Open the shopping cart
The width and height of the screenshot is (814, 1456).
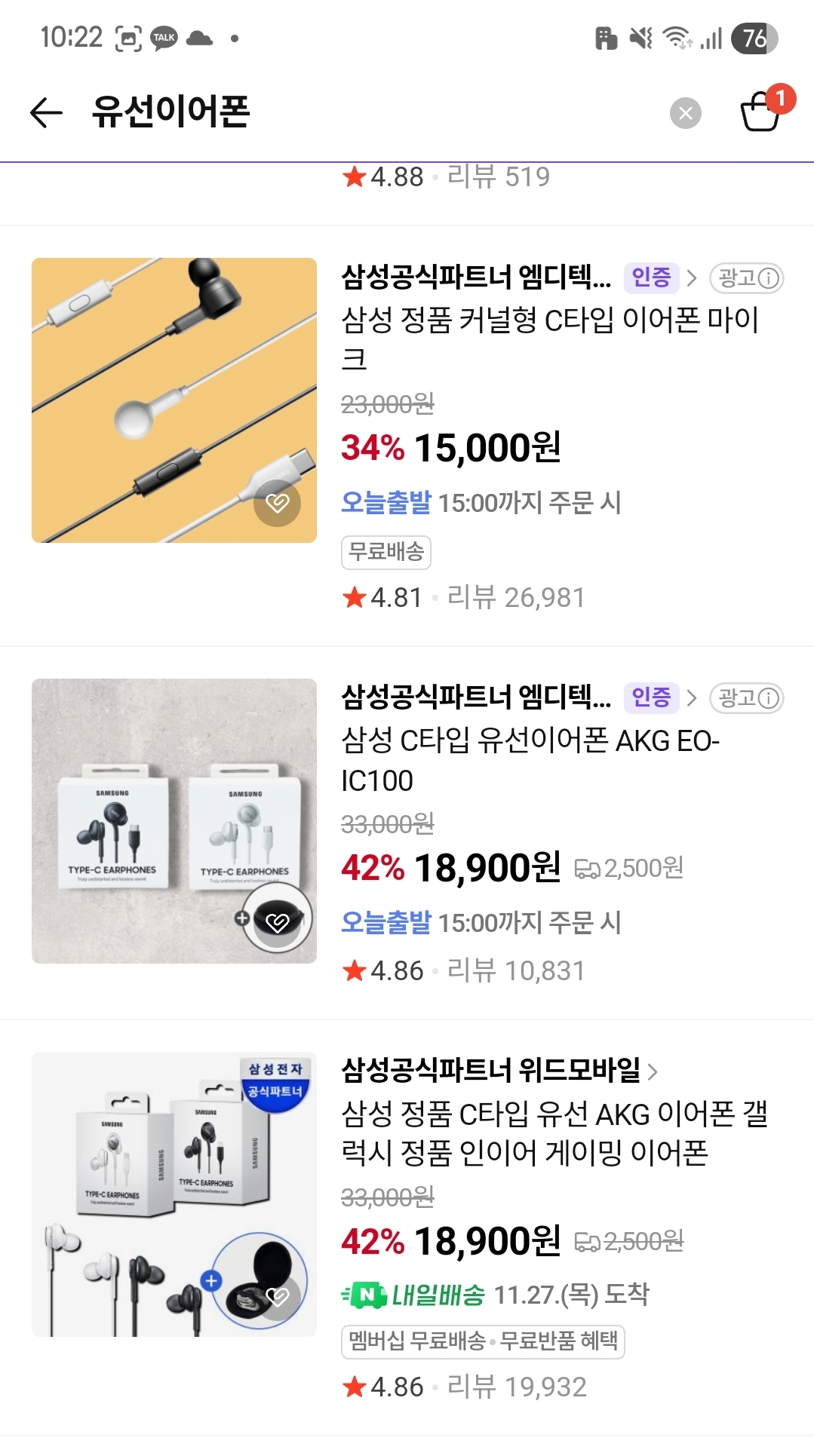point(760,112)
